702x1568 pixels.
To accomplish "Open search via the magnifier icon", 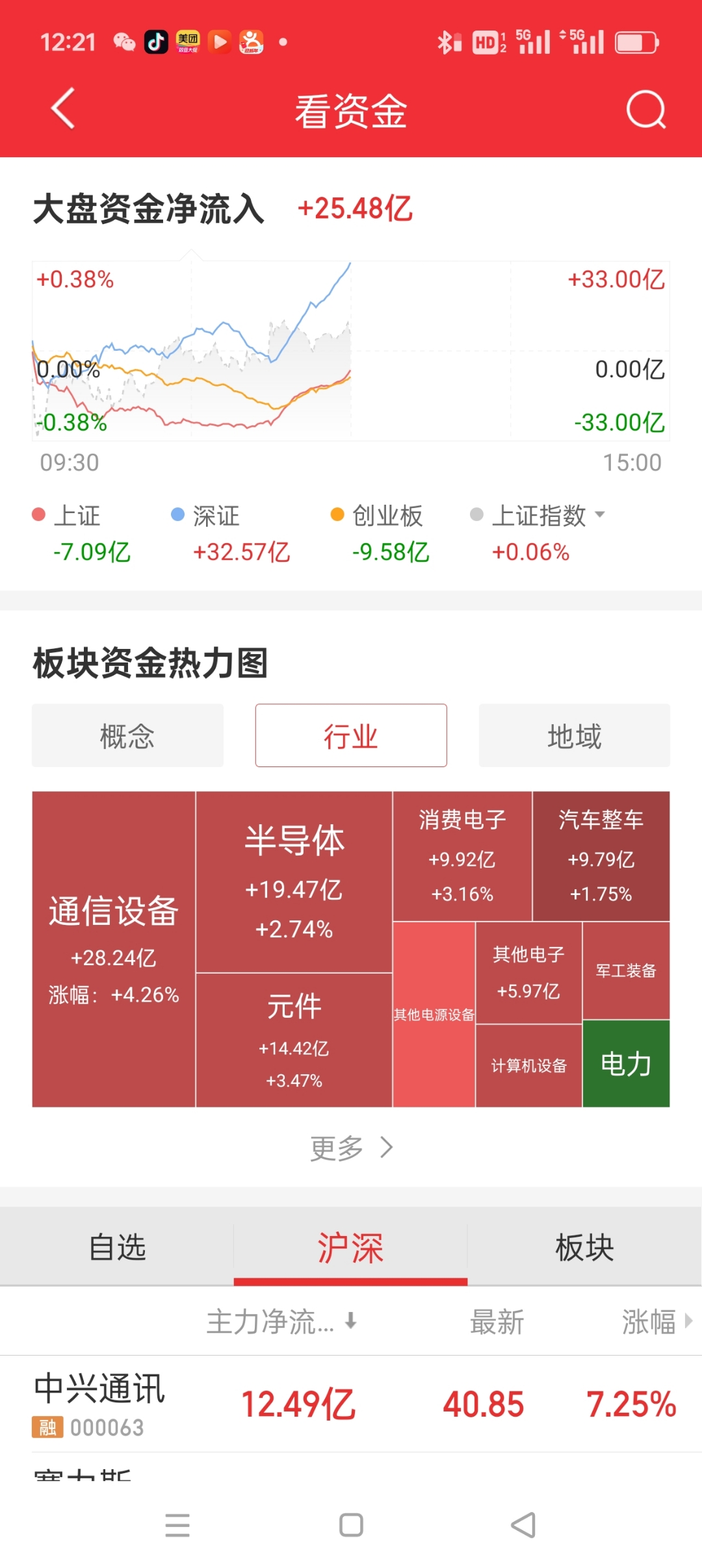I will pos(645,110).
